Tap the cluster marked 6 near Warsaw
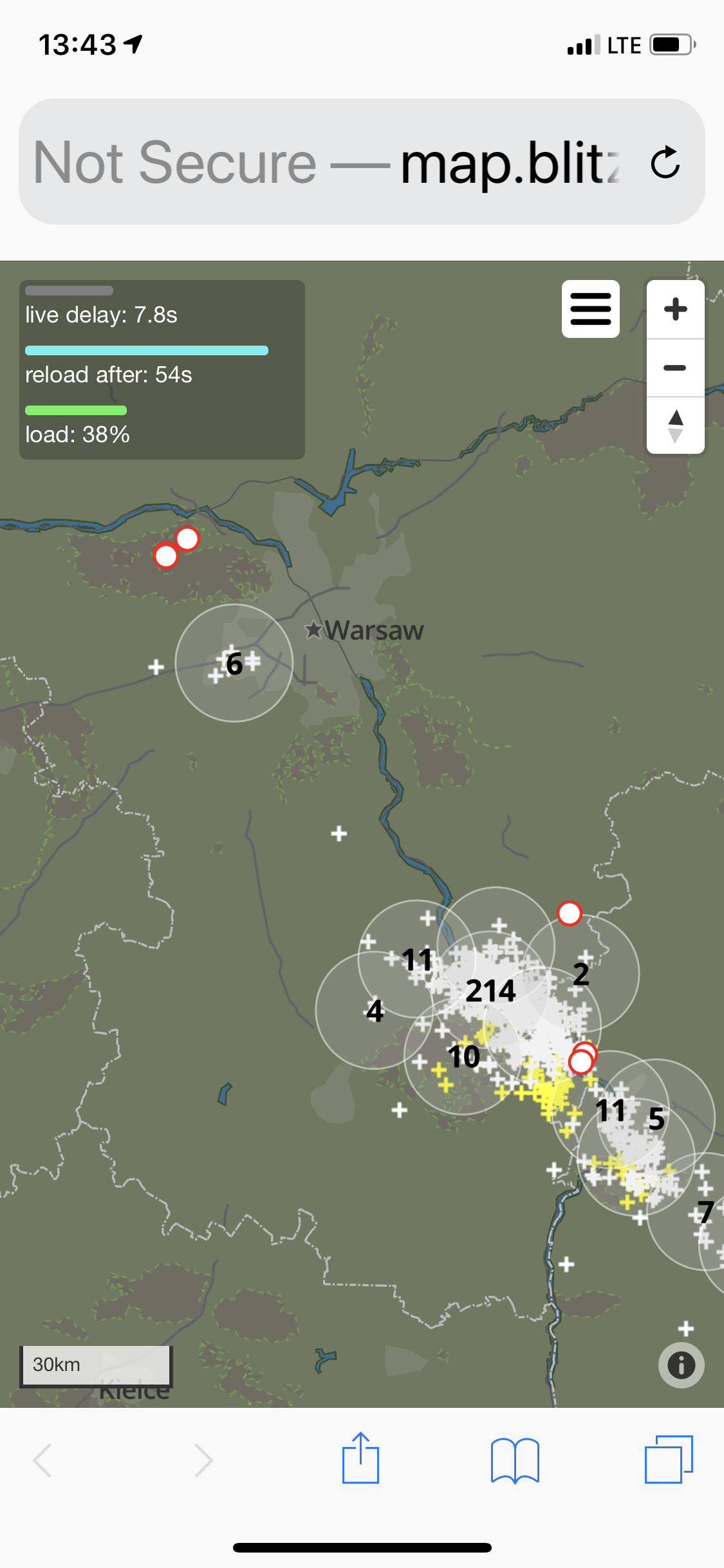The width and height of the screenshot is (724, 1568). coord(234,663)
